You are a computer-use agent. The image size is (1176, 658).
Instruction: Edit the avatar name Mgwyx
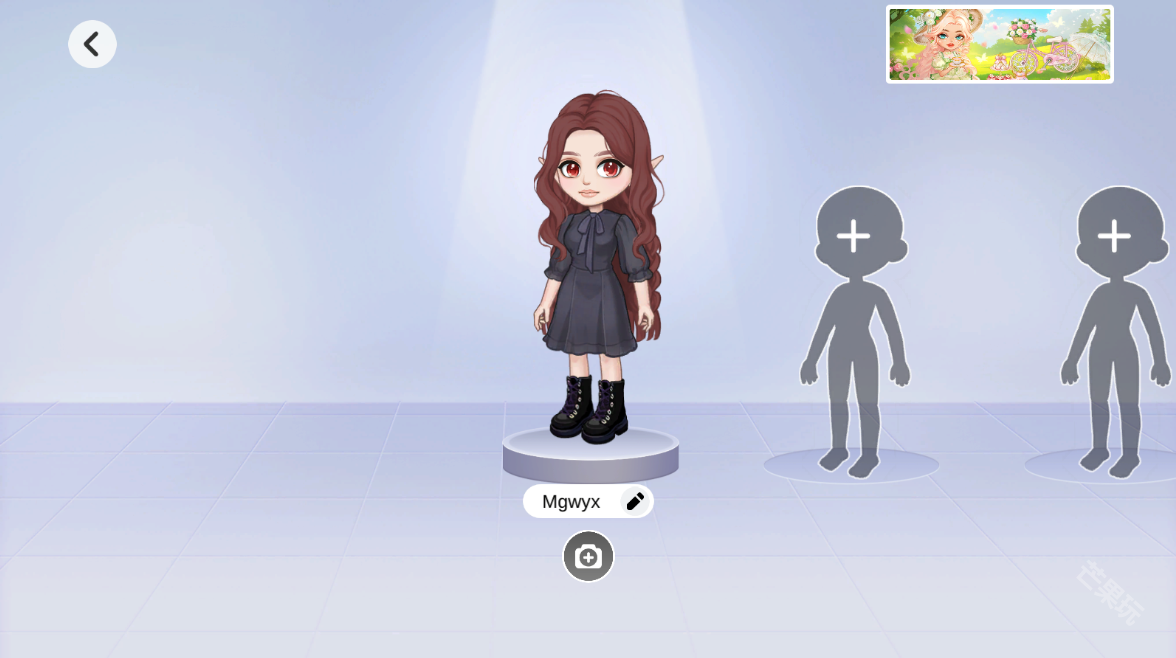tap(635, 501)
